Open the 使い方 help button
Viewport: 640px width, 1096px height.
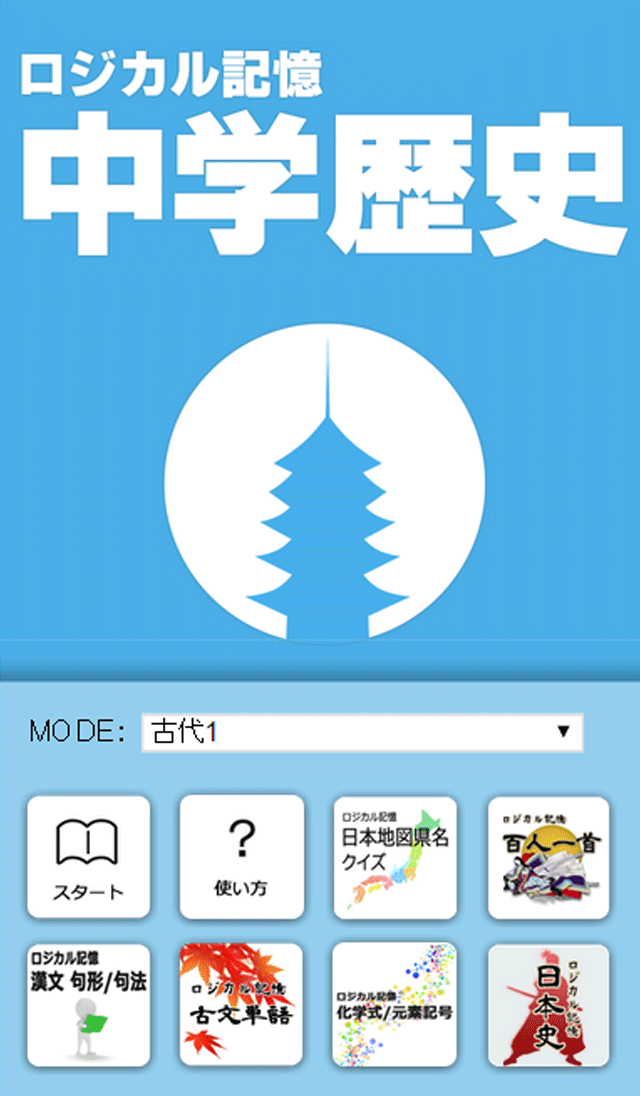(241, 857)
